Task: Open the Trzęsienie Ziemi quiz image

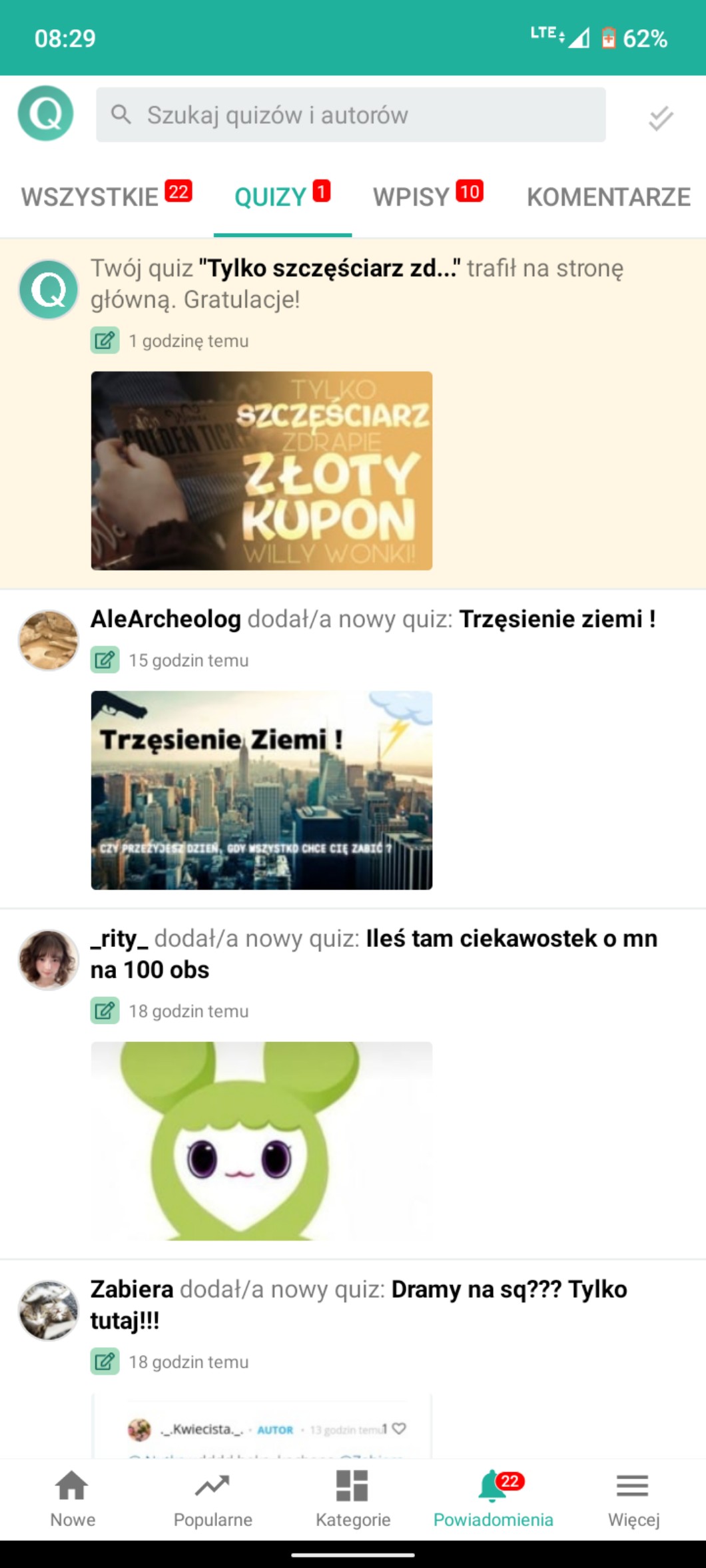Action: [x=261, y=790]
